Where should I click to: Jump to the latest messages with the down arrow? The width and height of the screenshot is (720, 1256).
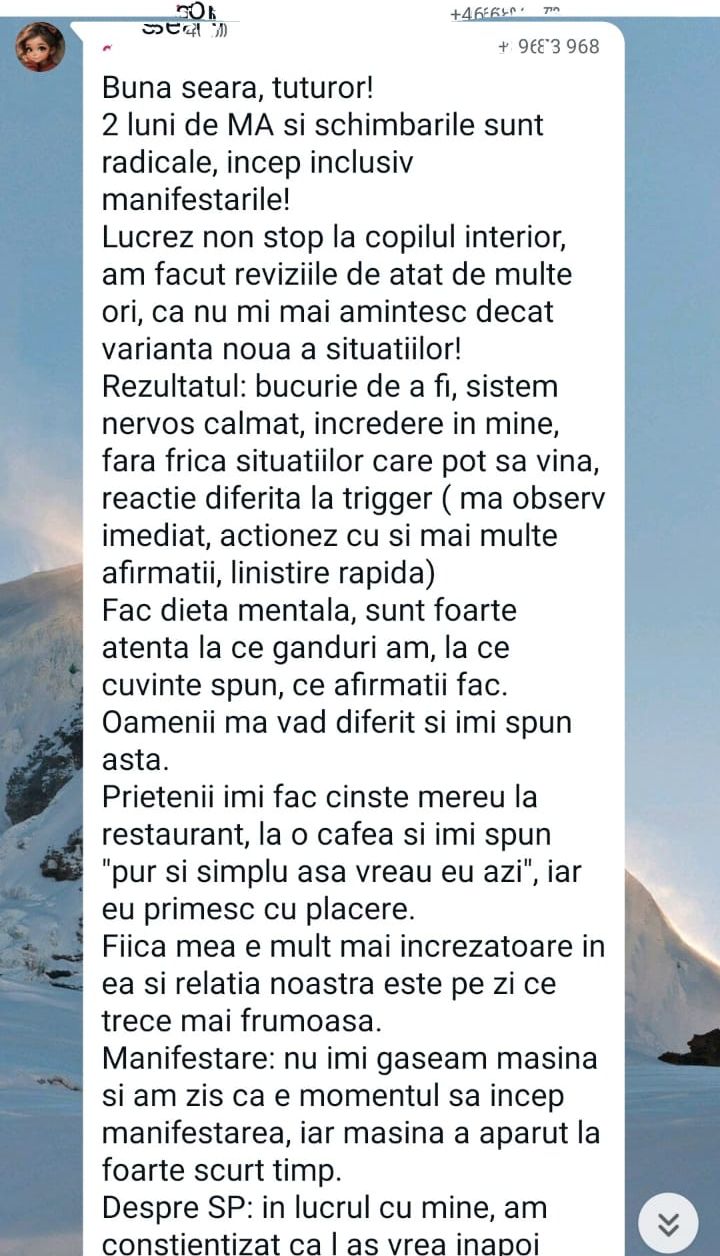(668, 1222)
